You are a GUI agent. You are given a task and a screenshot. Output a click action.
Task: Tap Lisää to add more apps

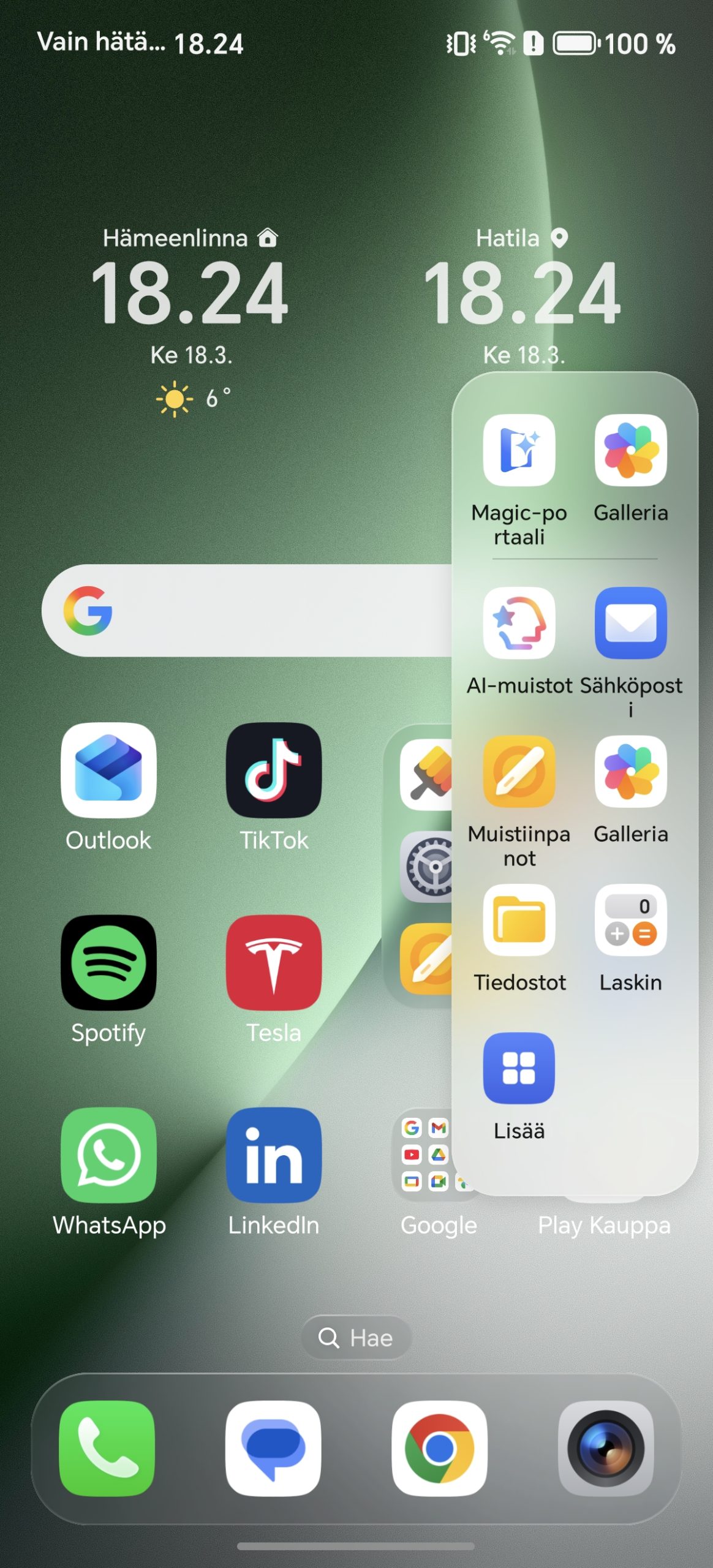coord(519,1068)
